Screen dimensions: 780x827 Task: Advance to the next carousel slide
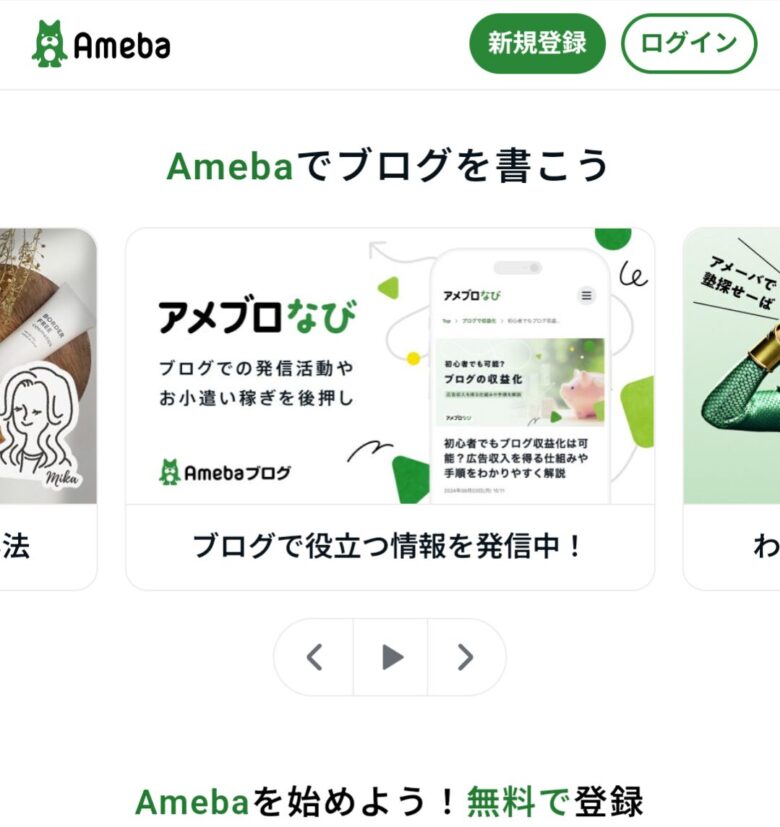[x=465, y=657]
